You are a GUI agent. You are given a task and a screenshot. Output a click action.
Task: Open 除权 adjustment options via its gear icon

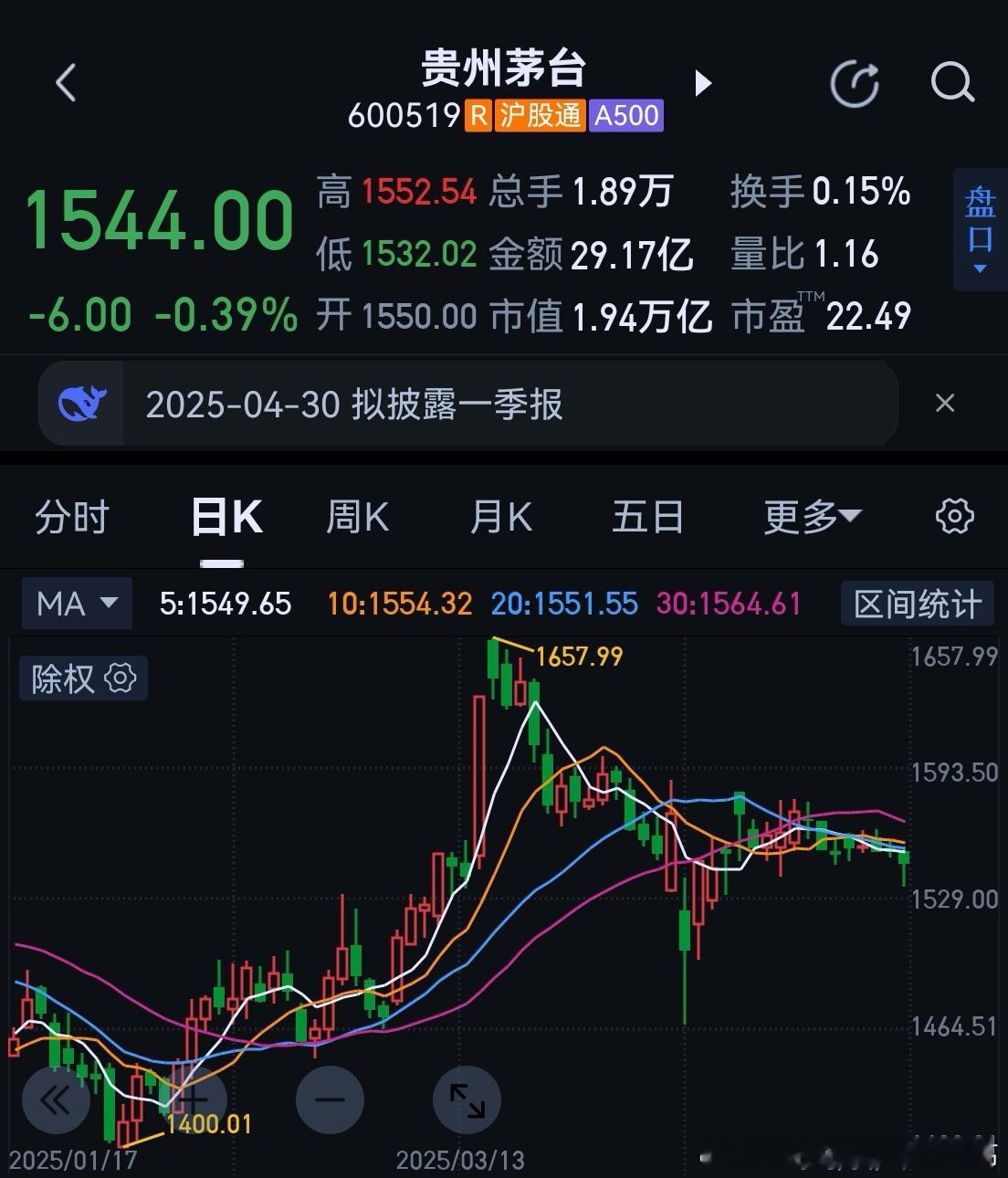point(120,678)
